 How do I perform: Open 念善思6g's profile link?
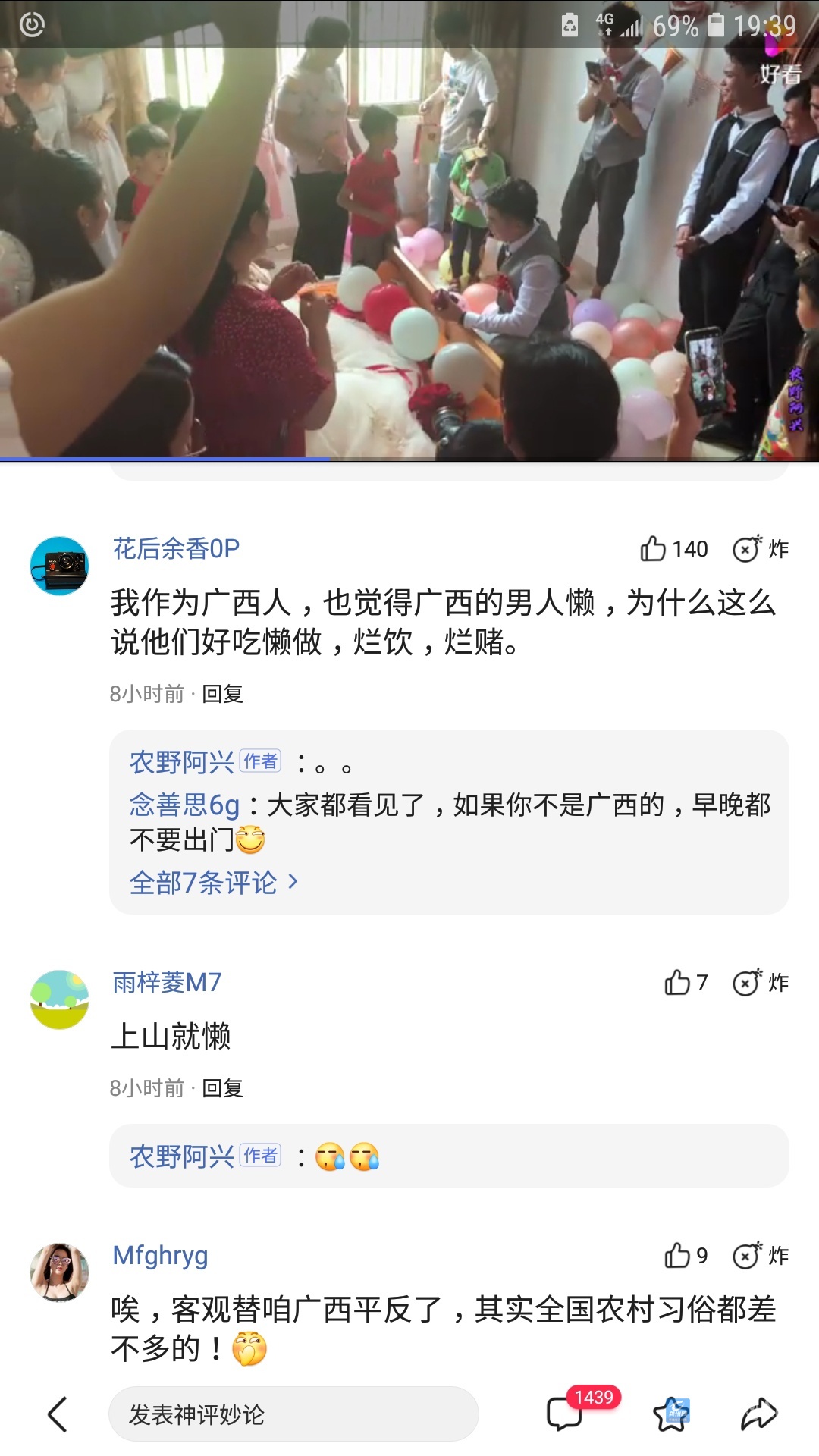184,805
